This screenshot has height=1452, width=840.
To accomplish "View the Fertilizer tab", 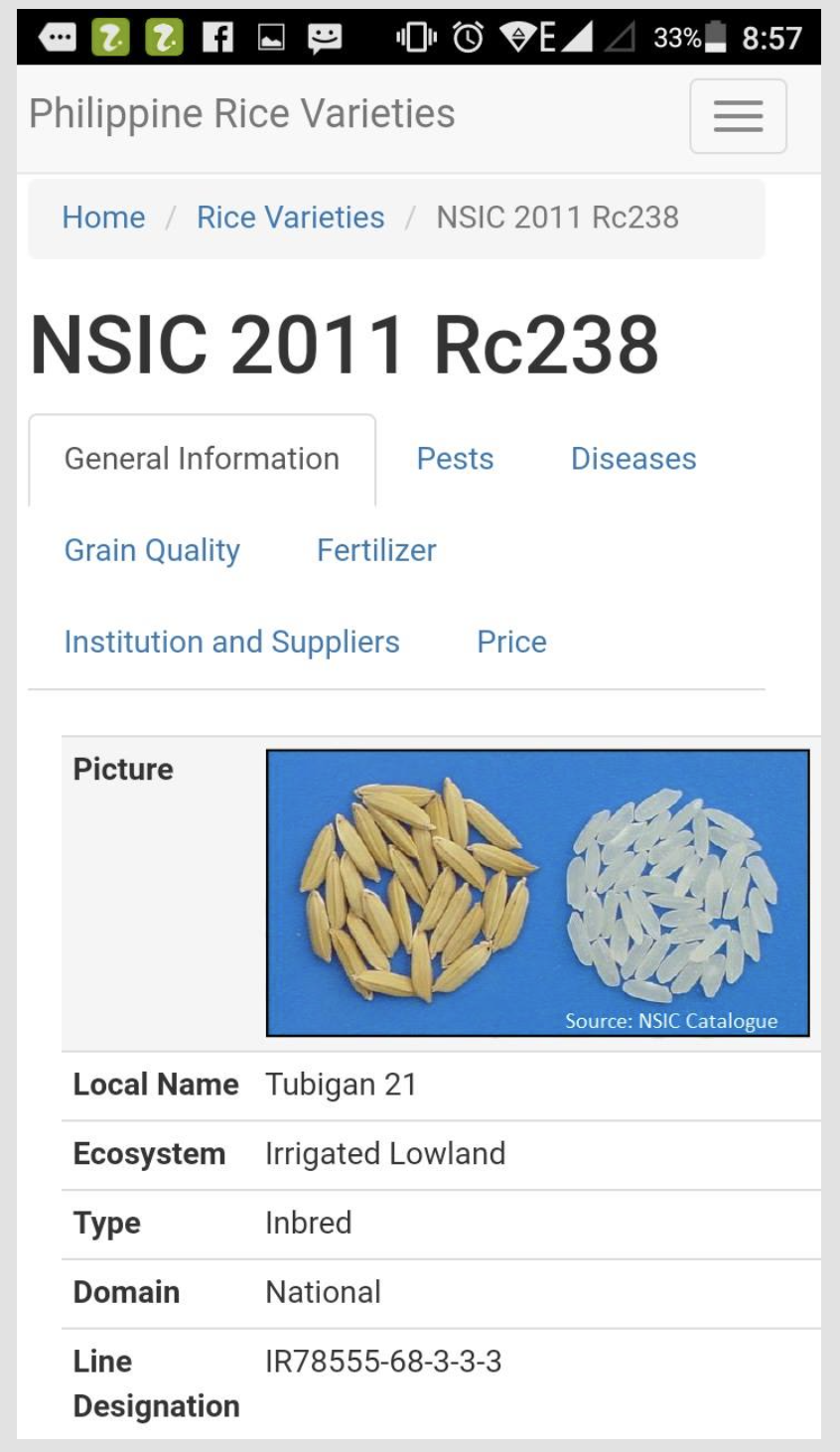I will pyautogui.click(x=376, y=550).
